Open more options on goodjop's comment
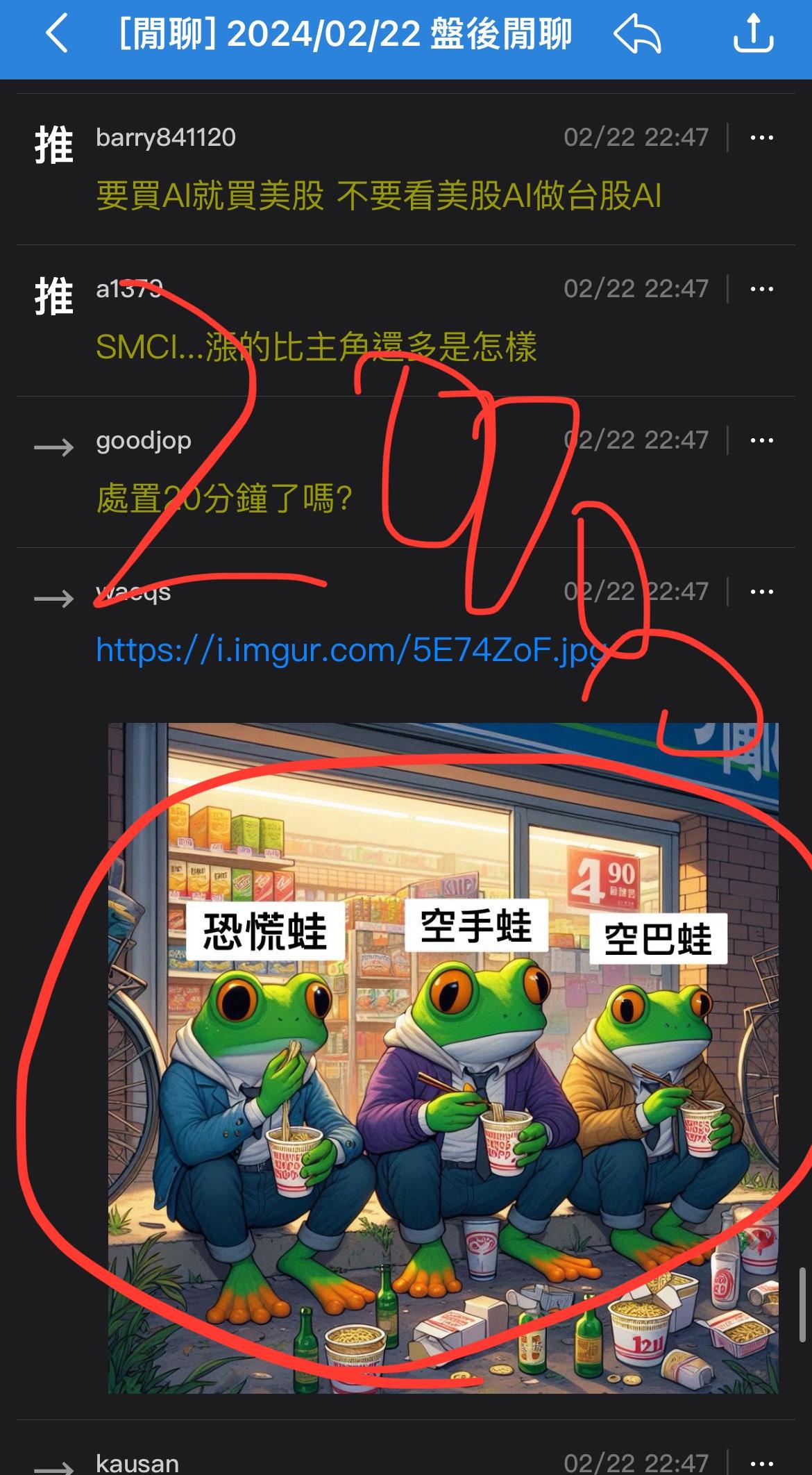Image resolution: width=812 pixels, height=1475 pixels. tap(762, 440)
